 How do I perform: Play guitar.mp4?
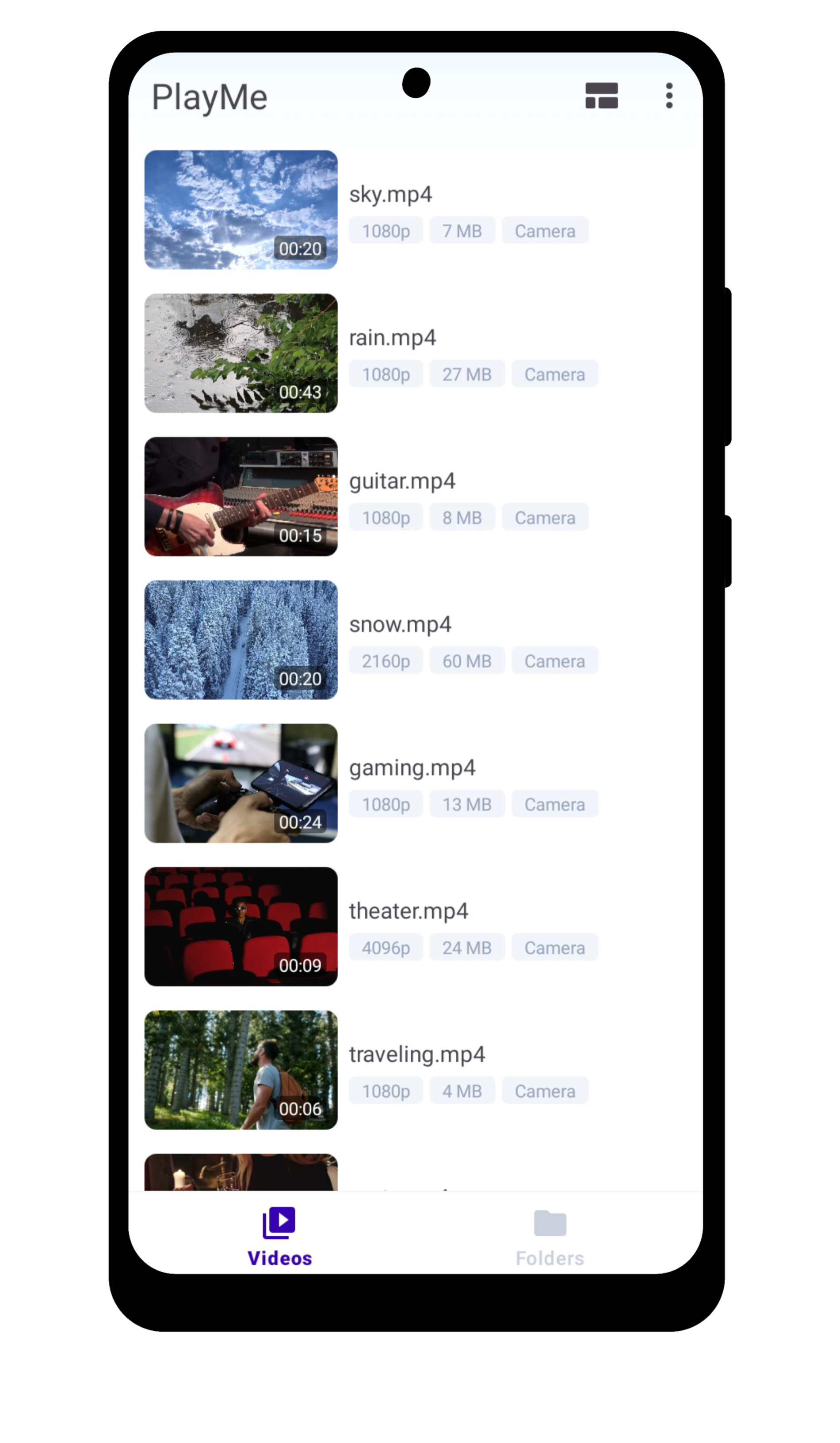click(x=241, y=496)
